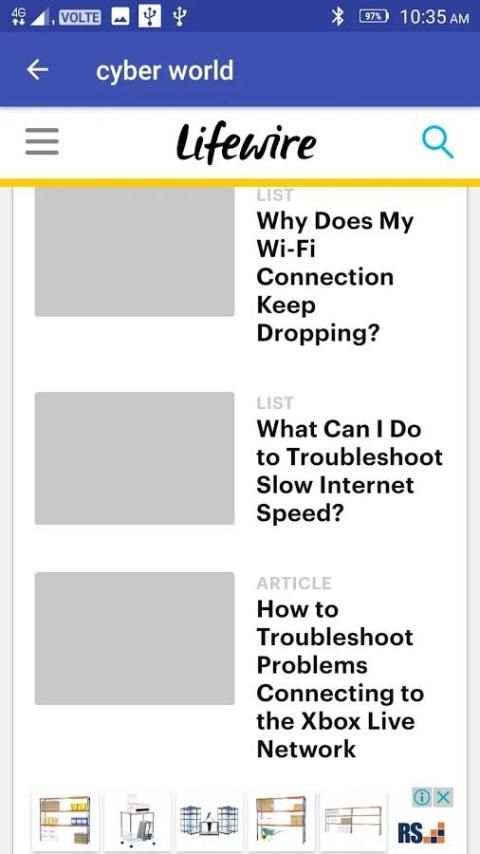Open ad info icon on banner
The width and height of the screenshot is (480, 854).
click(421, 797)
